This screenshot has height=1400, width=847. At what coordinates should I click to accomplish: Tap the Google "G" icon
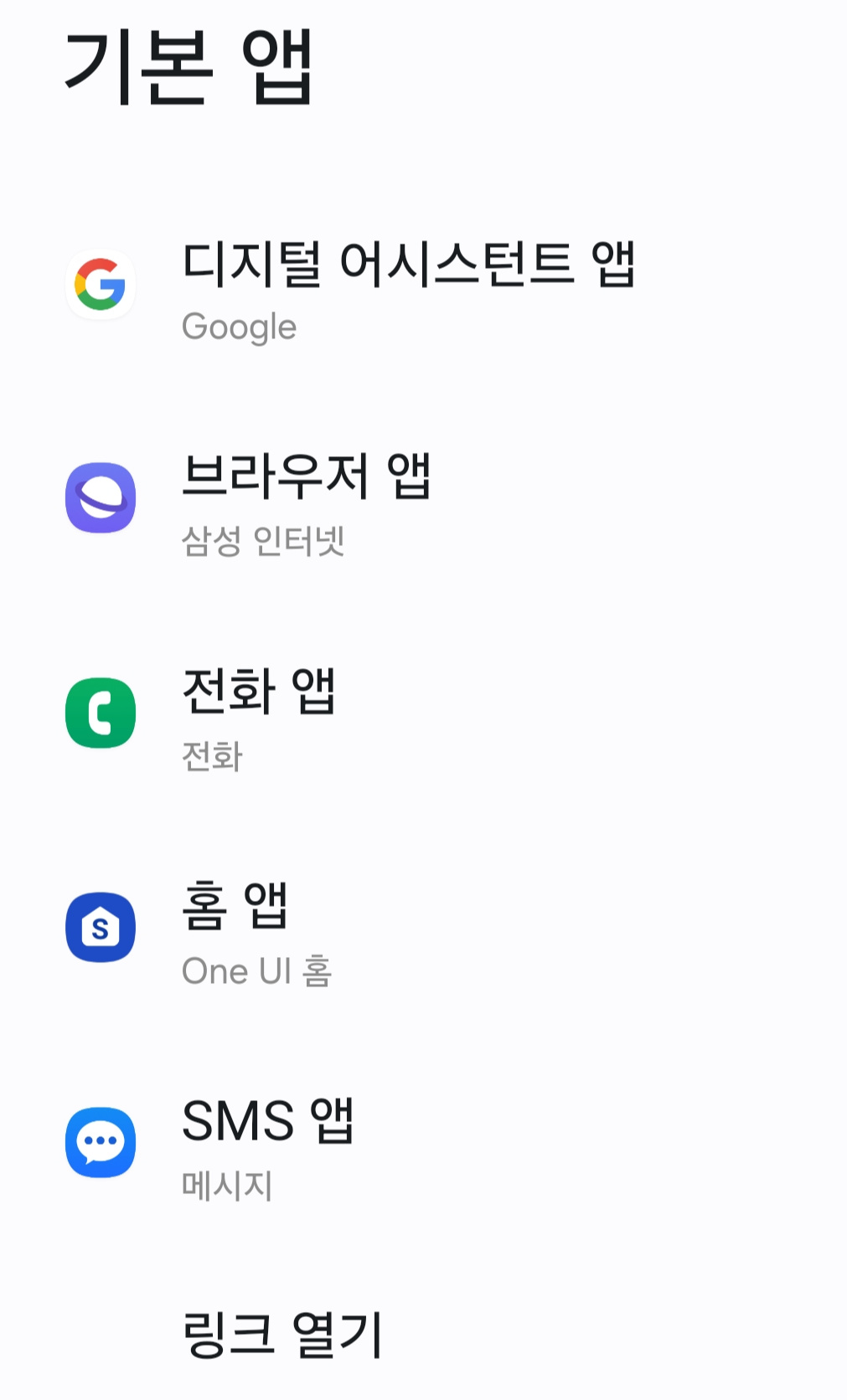coord(100,283)
